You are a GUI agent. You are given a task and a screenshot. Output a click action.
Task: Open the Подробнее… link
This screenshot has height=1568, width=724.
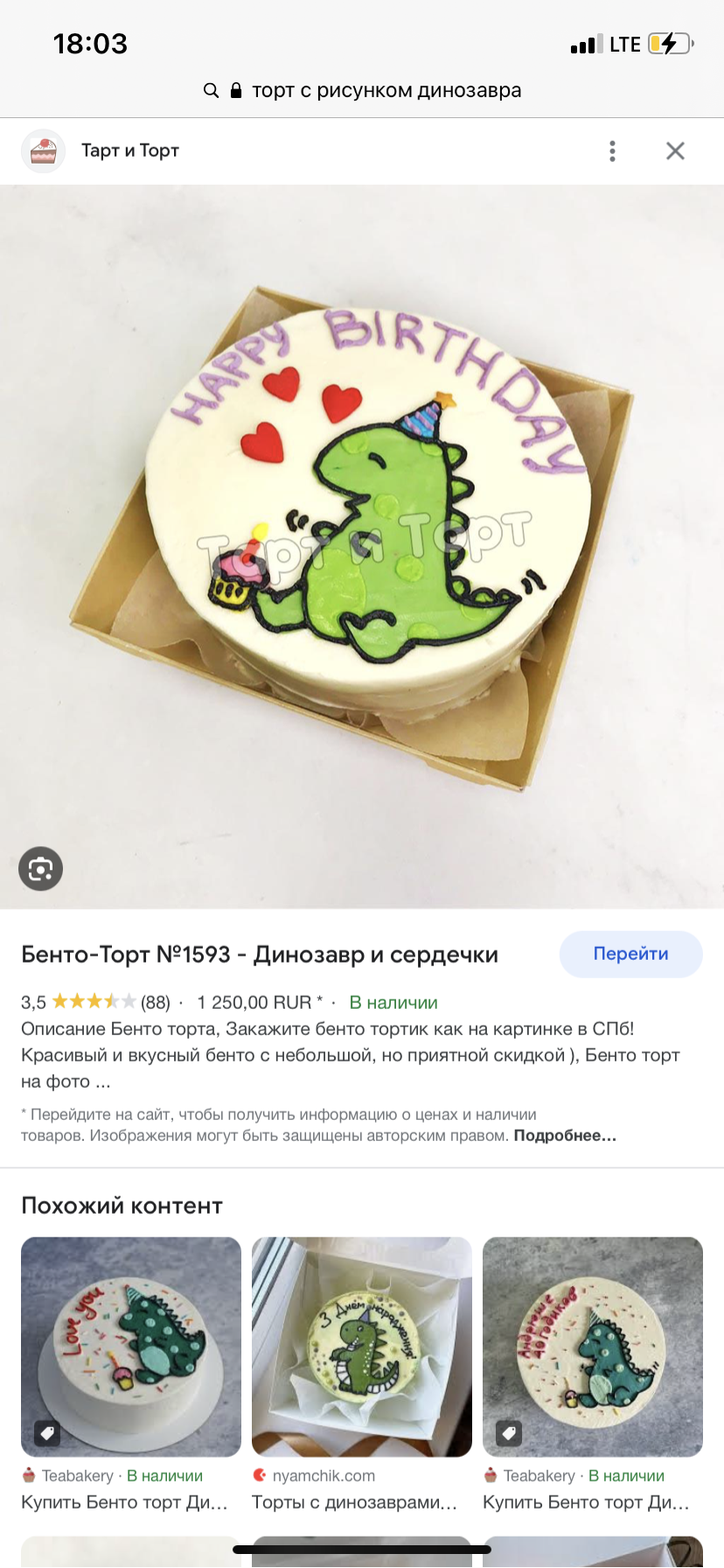(565, 1136)
